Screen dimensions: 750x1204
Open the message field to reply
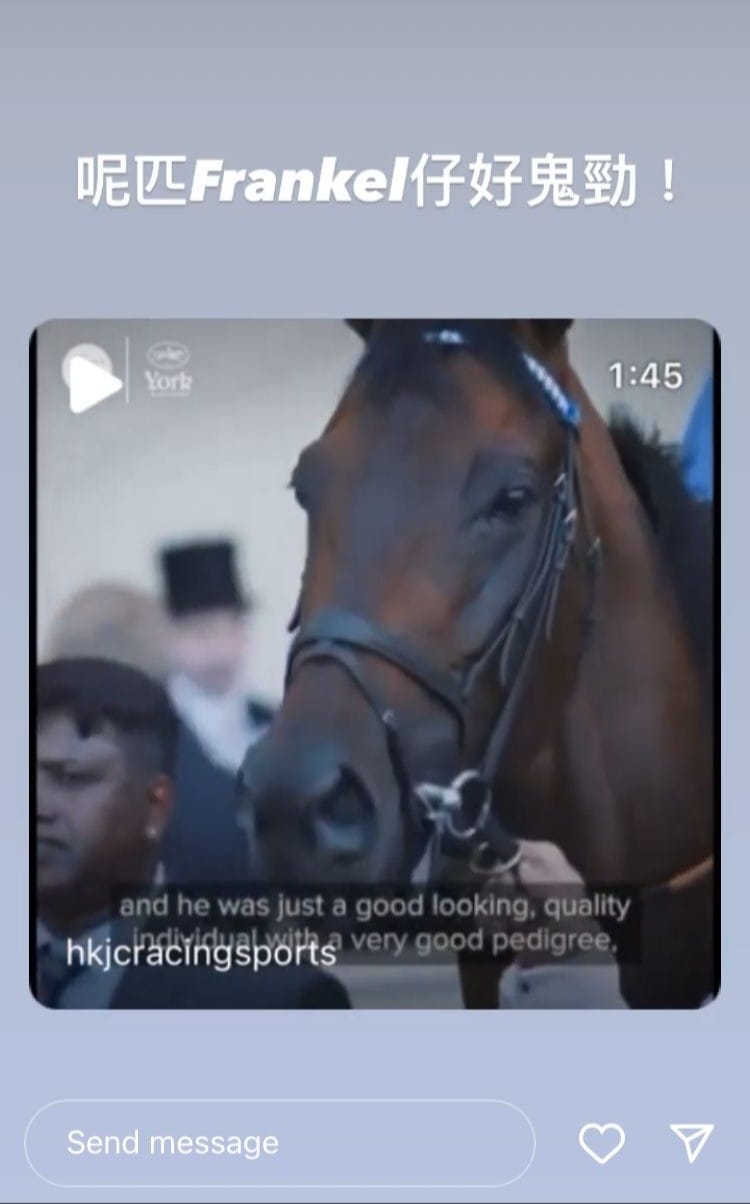[279, 1143]
